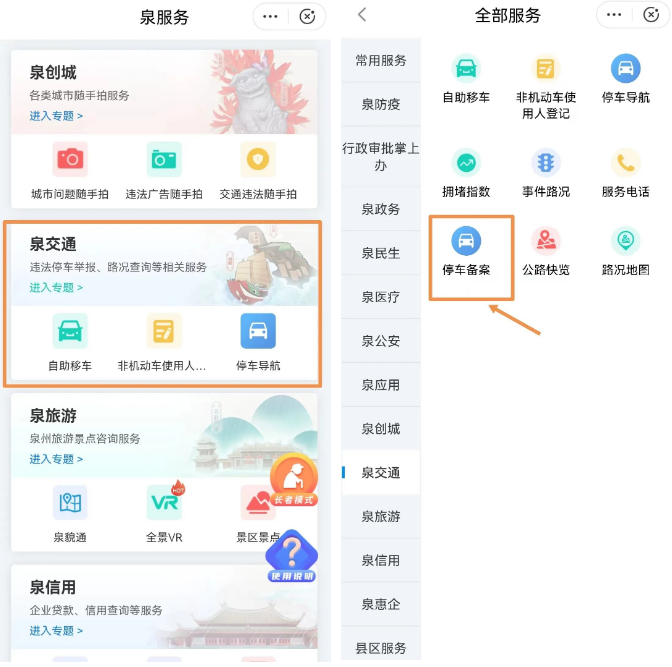
Task: Select 泉医疗 in the sidebar
Action: [381, 297]
